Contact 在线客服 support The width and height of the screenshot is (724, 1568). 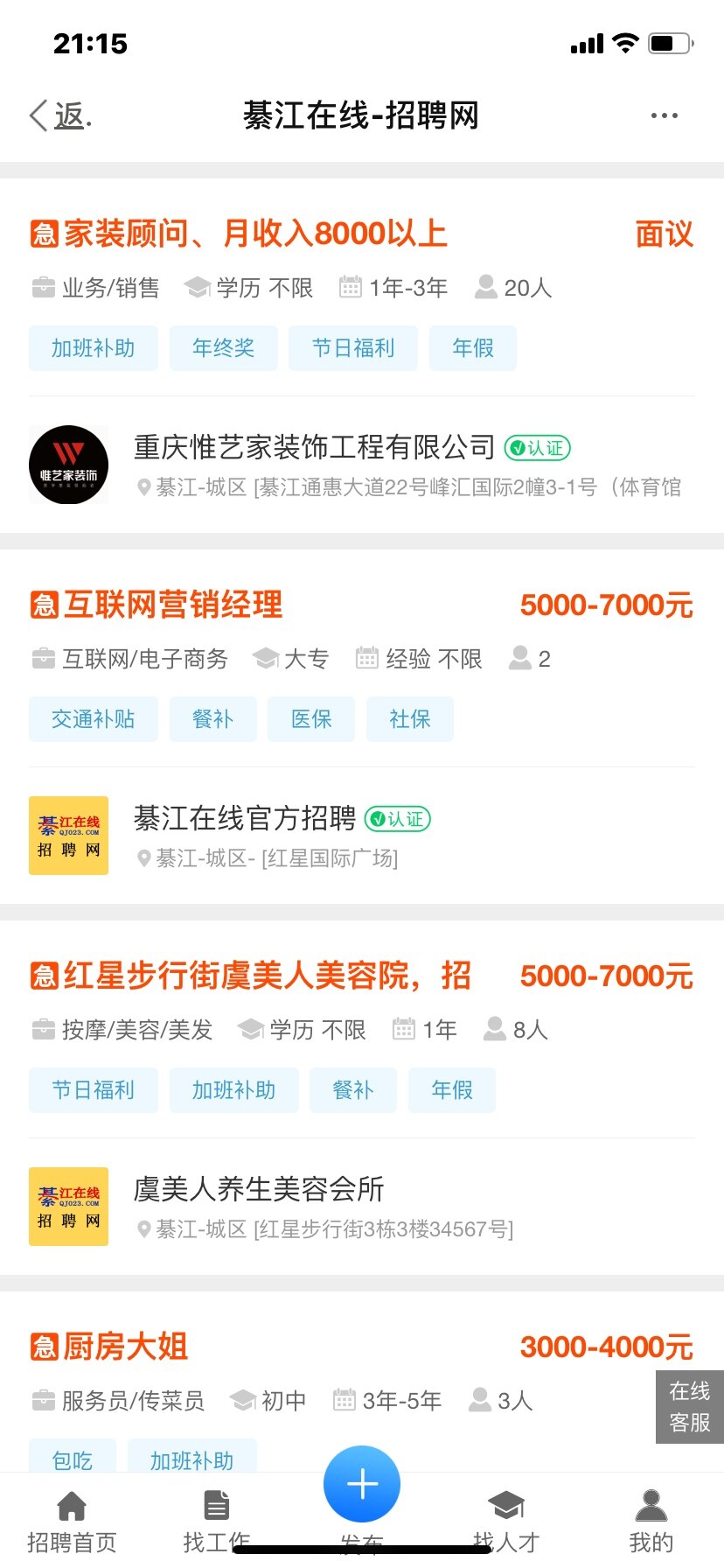[689, 1406]
